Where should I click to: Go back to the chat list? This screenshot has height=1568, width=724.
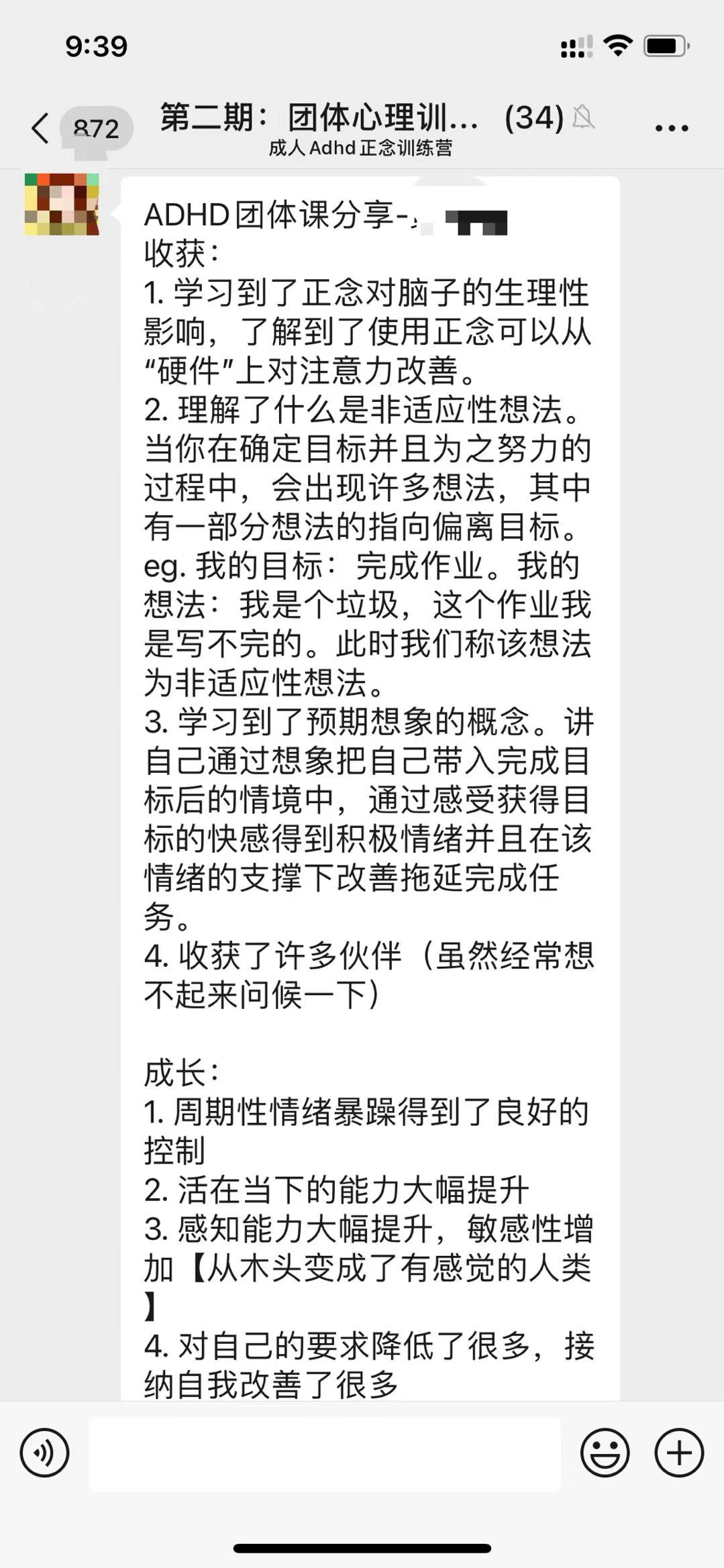pyautogui.click(x=41, y=127)
